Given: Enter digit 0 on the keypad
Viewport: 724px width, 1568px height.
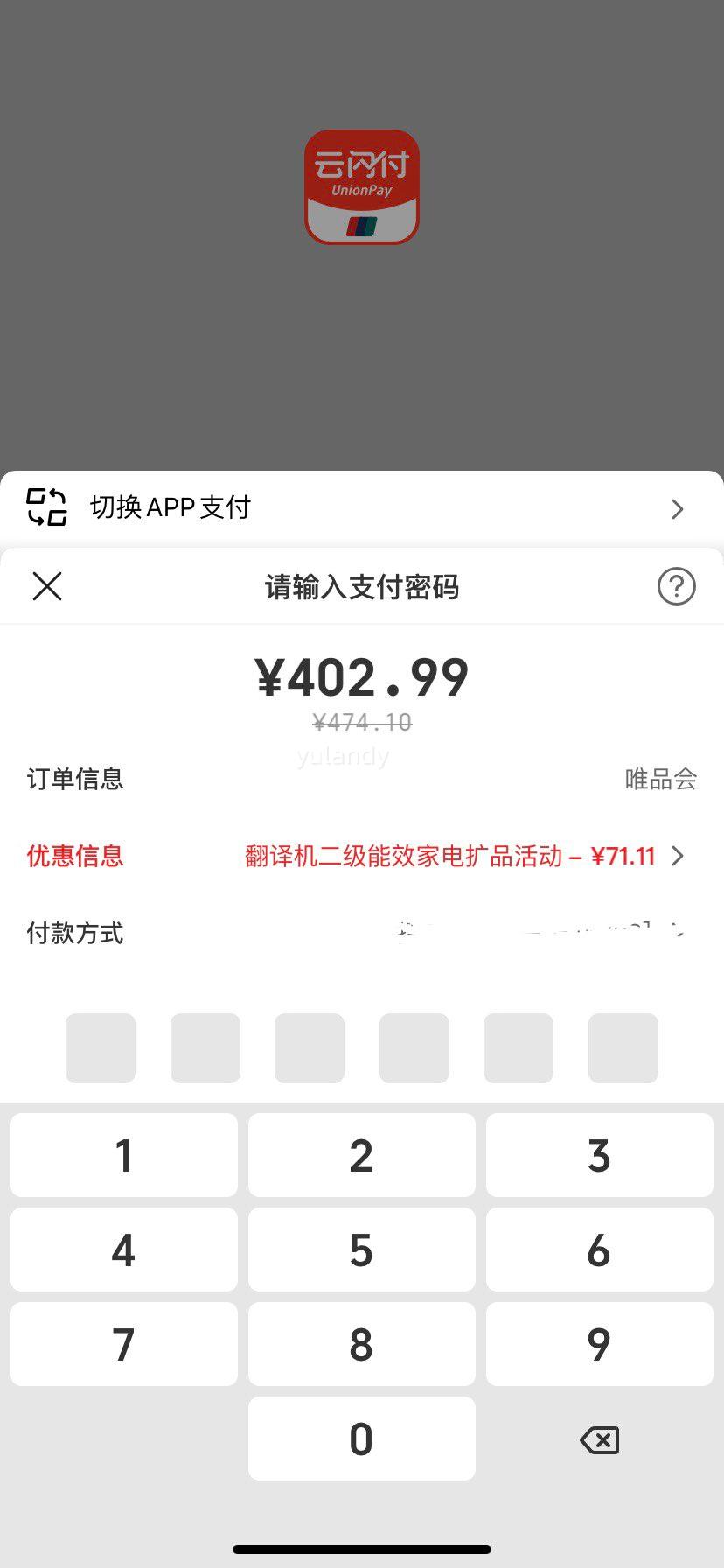Looking at the screenshot, I should pyautogui.click(x=362, y=1438).
